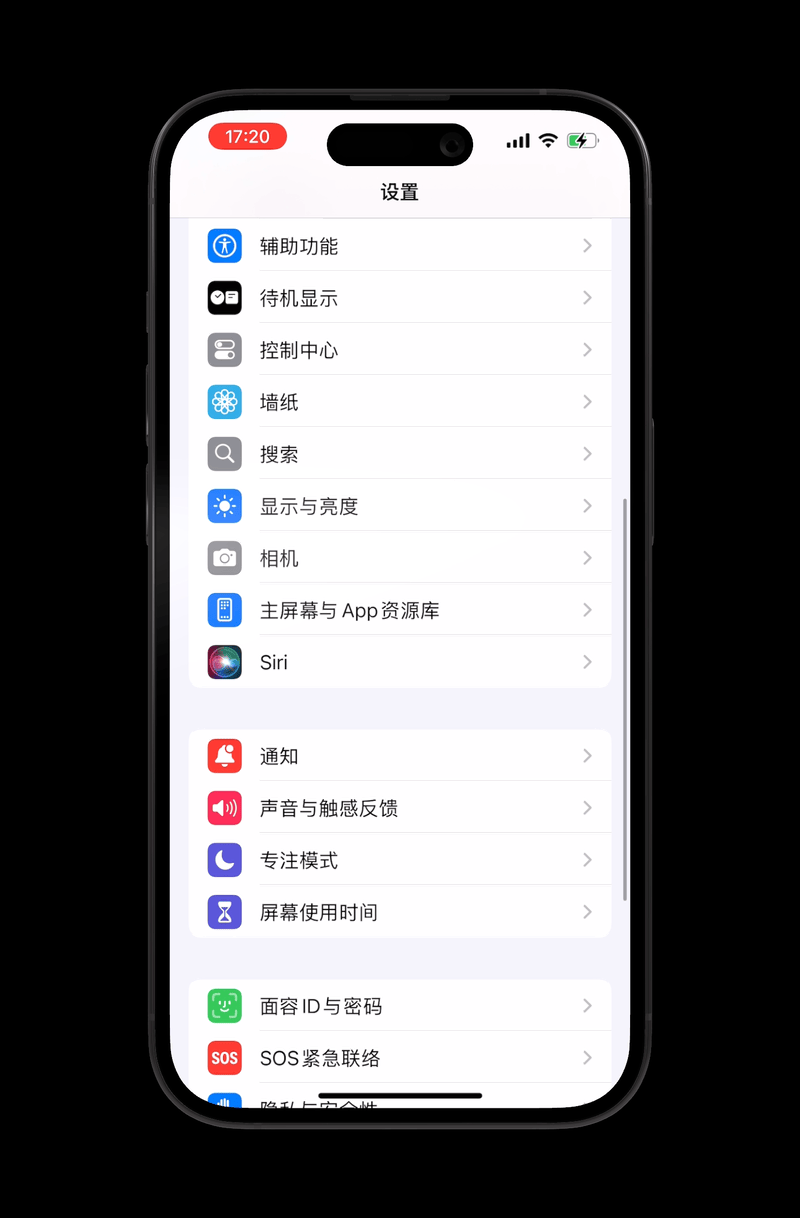
Task: Open 辅助功能 accessibility settings
Action: (400, 246)
